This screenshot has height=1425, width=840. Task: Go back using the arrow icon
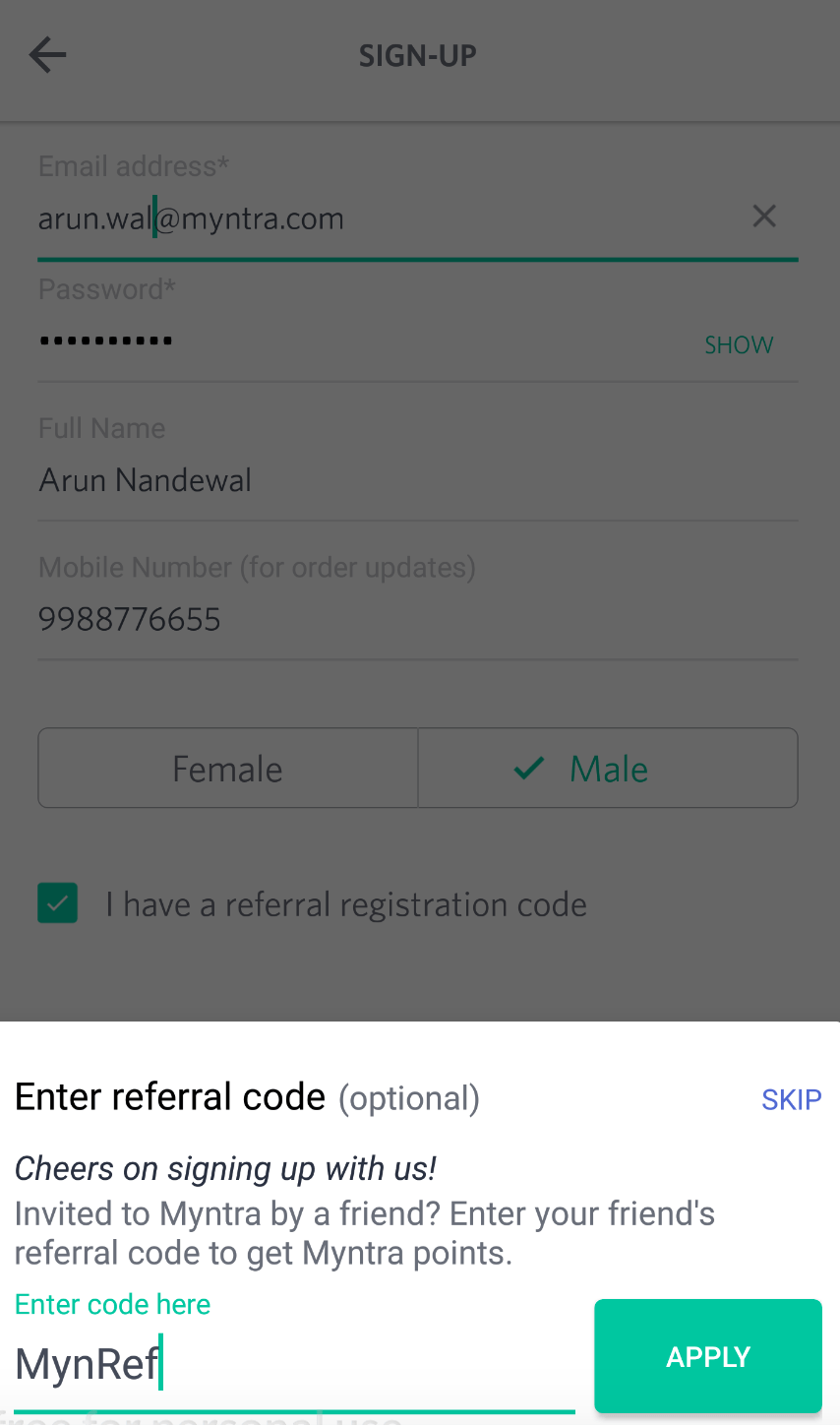click(47, 55)
